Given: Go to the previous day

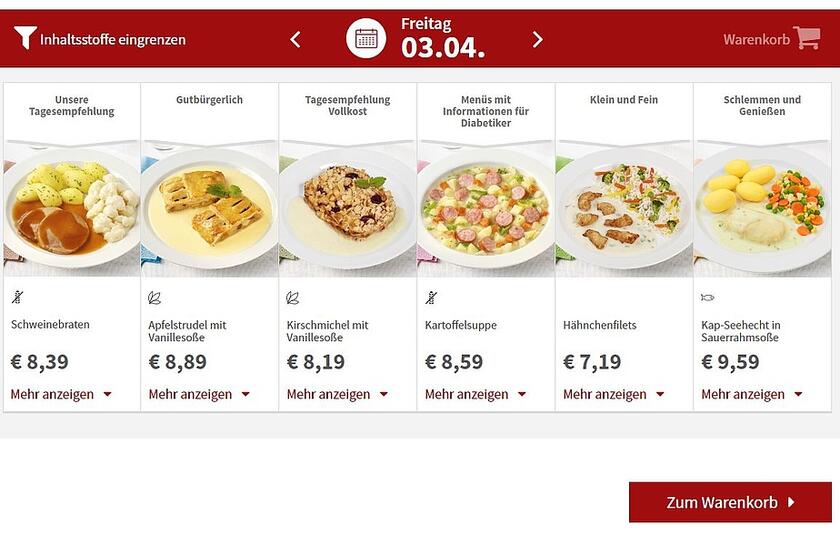Looking at the screenshot, I should click(x=295, y=39).
